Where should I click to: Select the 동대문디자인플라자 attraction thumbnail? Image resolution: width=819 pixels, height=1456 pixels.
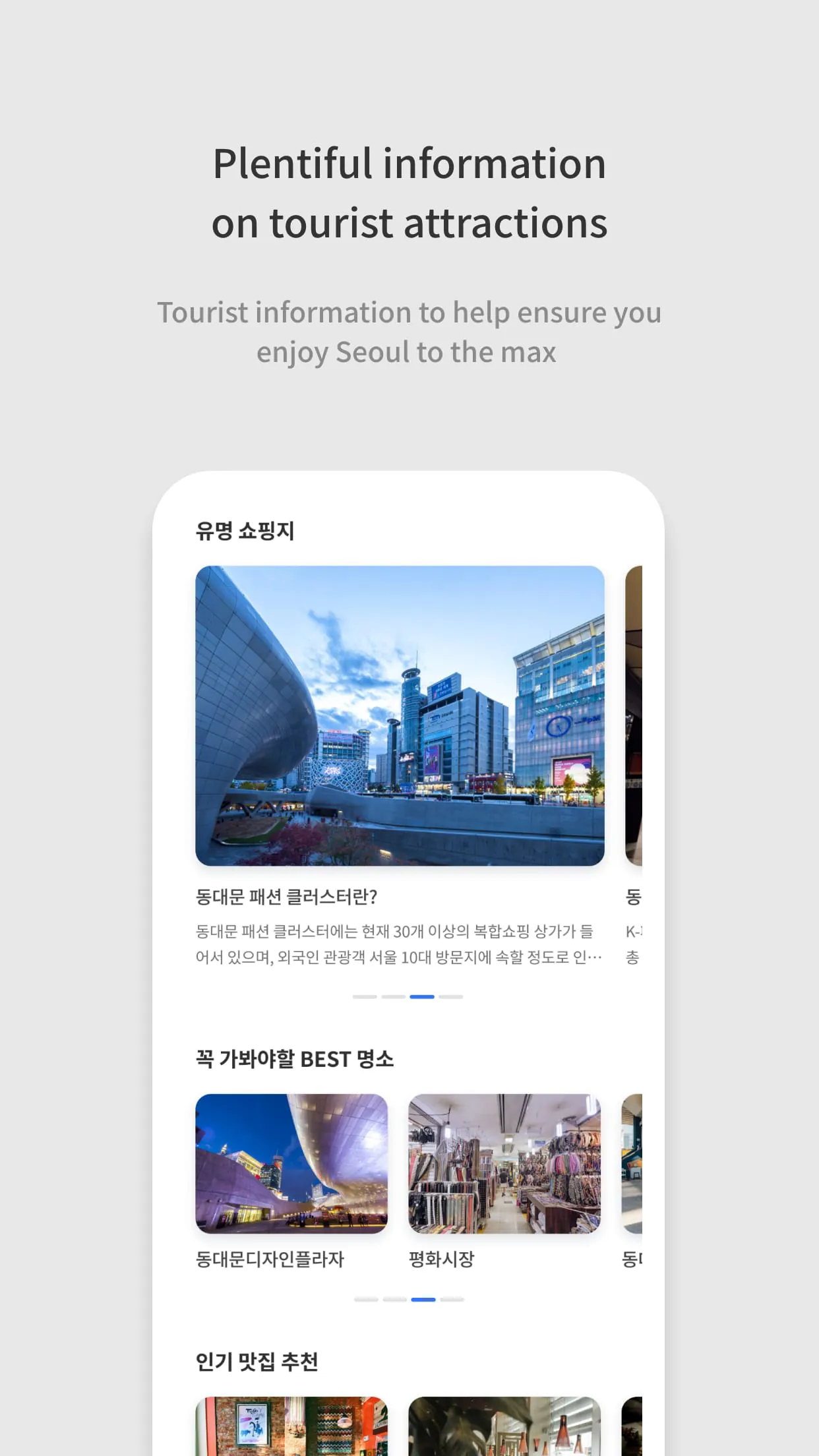pyautogui.click(x=293, y=1165)
